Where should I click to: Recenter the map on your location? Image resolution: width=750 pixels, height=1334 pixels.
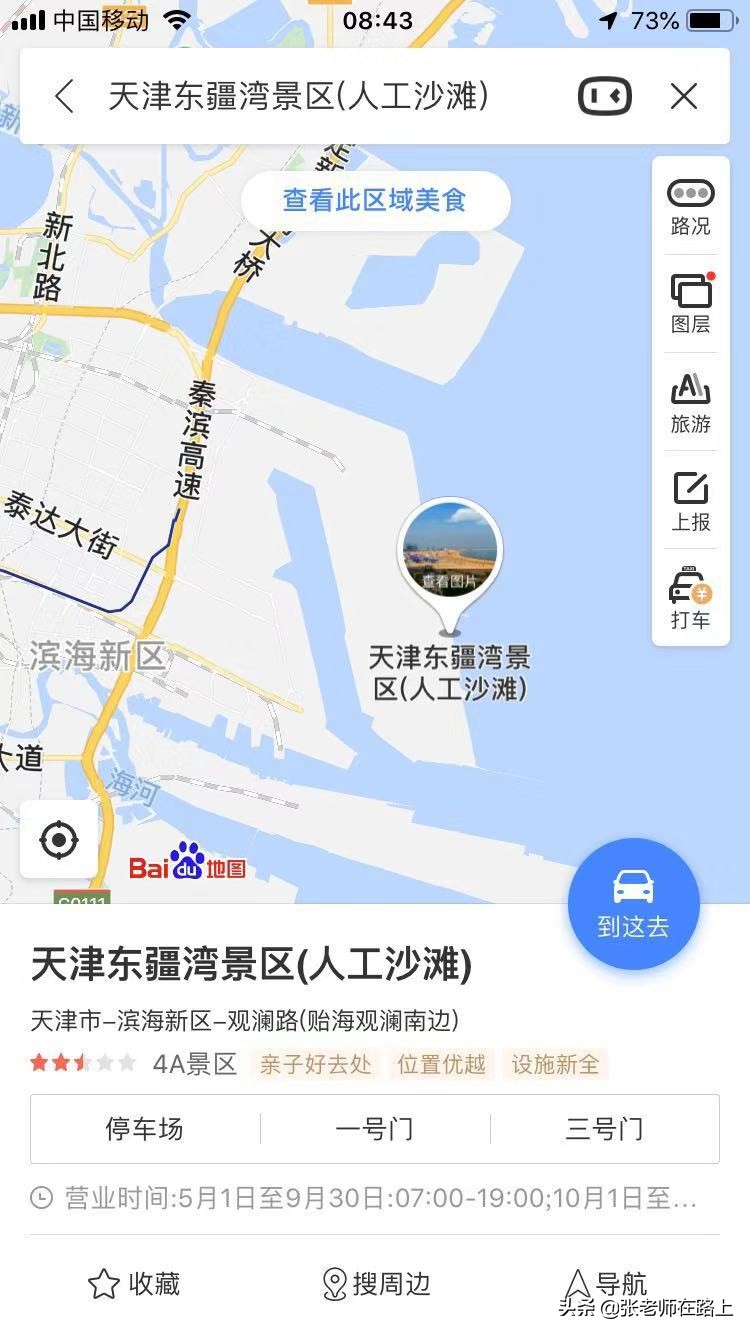(x=59, y=840)
